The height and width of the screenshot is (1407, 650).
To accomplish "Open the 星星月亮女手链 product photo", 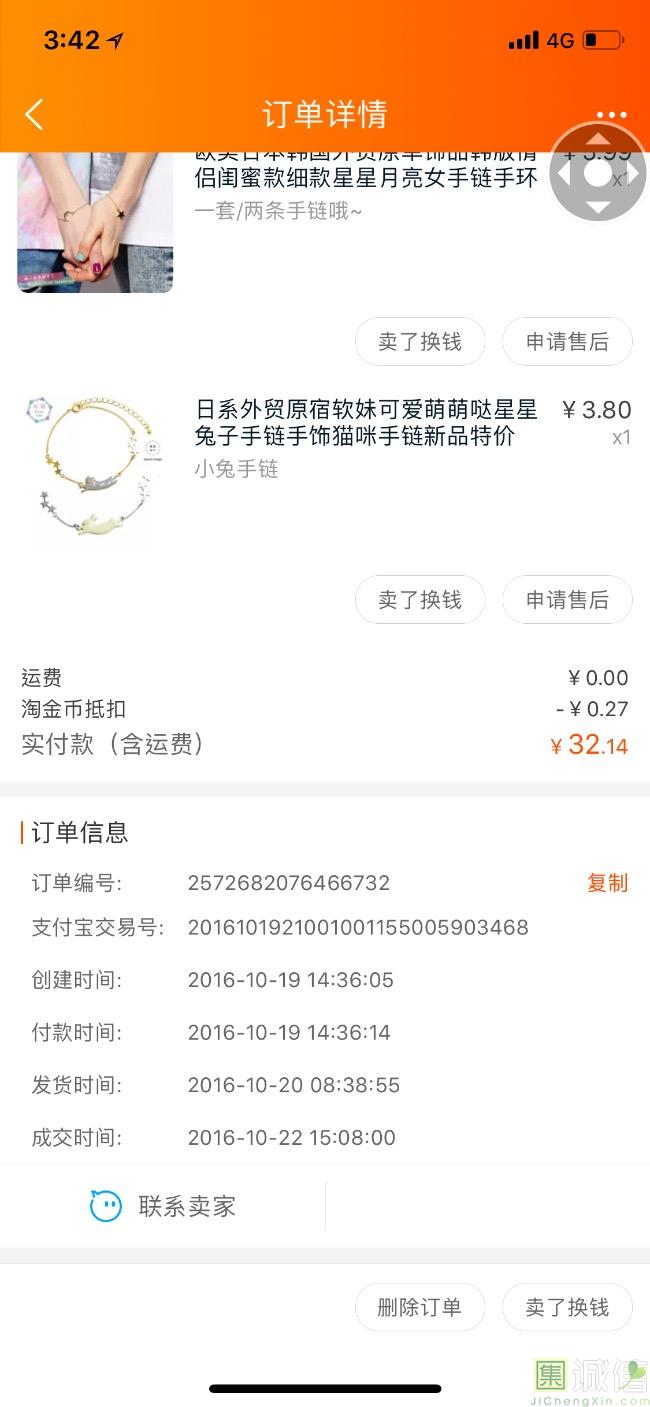I will (x=95, y=222).
